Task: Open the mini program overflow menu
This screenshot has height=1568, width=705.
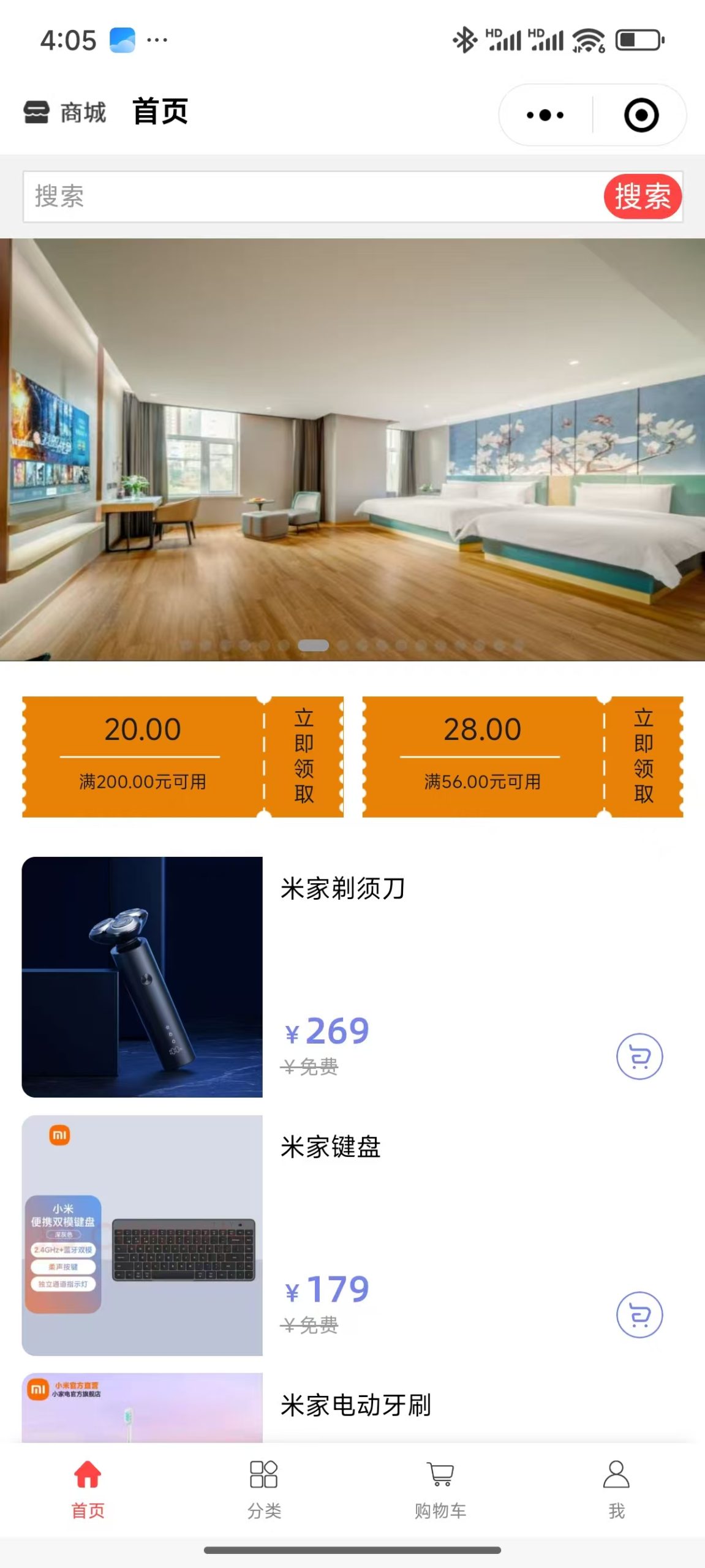Action: tap(545, 115)
